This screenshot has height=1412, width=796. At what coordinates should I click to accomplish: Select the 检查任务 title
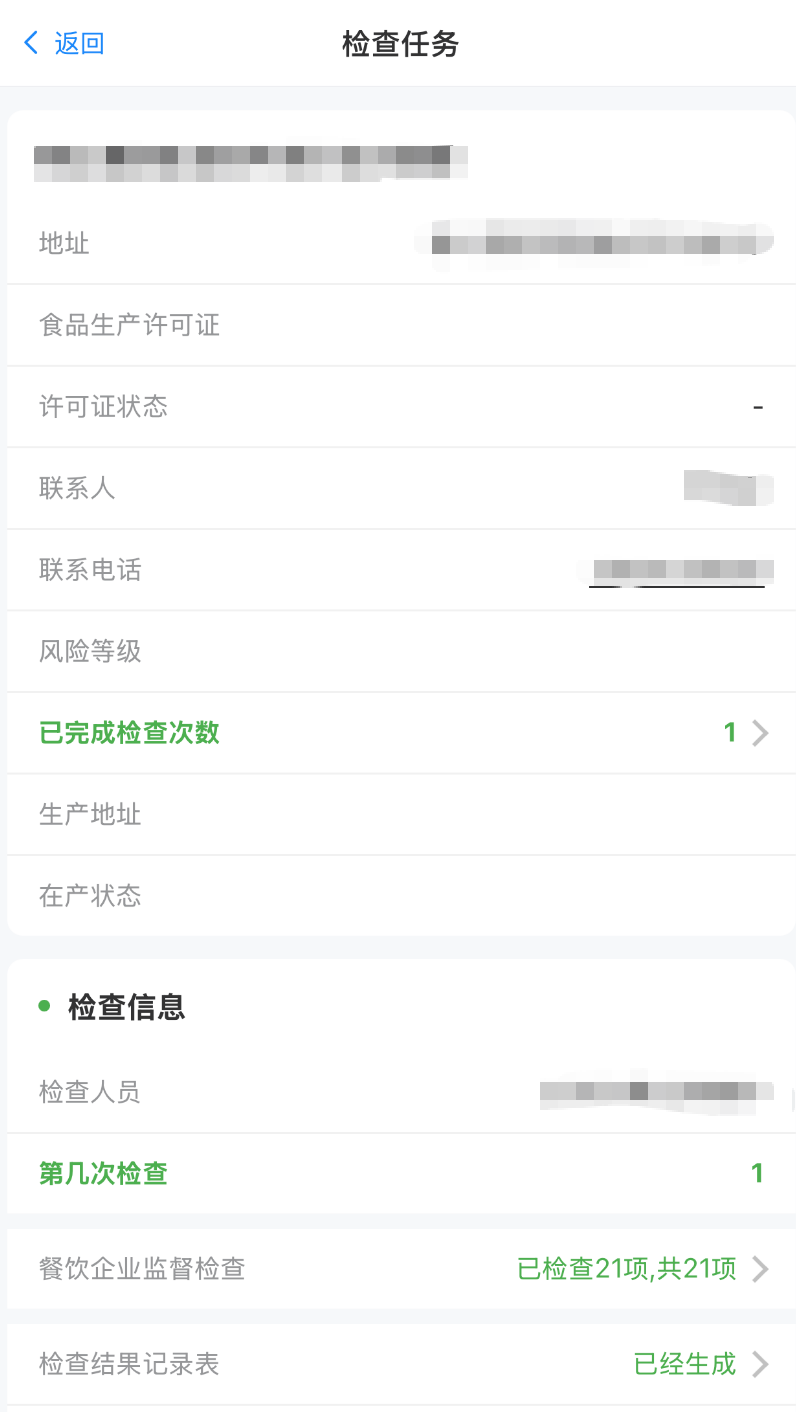(398, 43)
